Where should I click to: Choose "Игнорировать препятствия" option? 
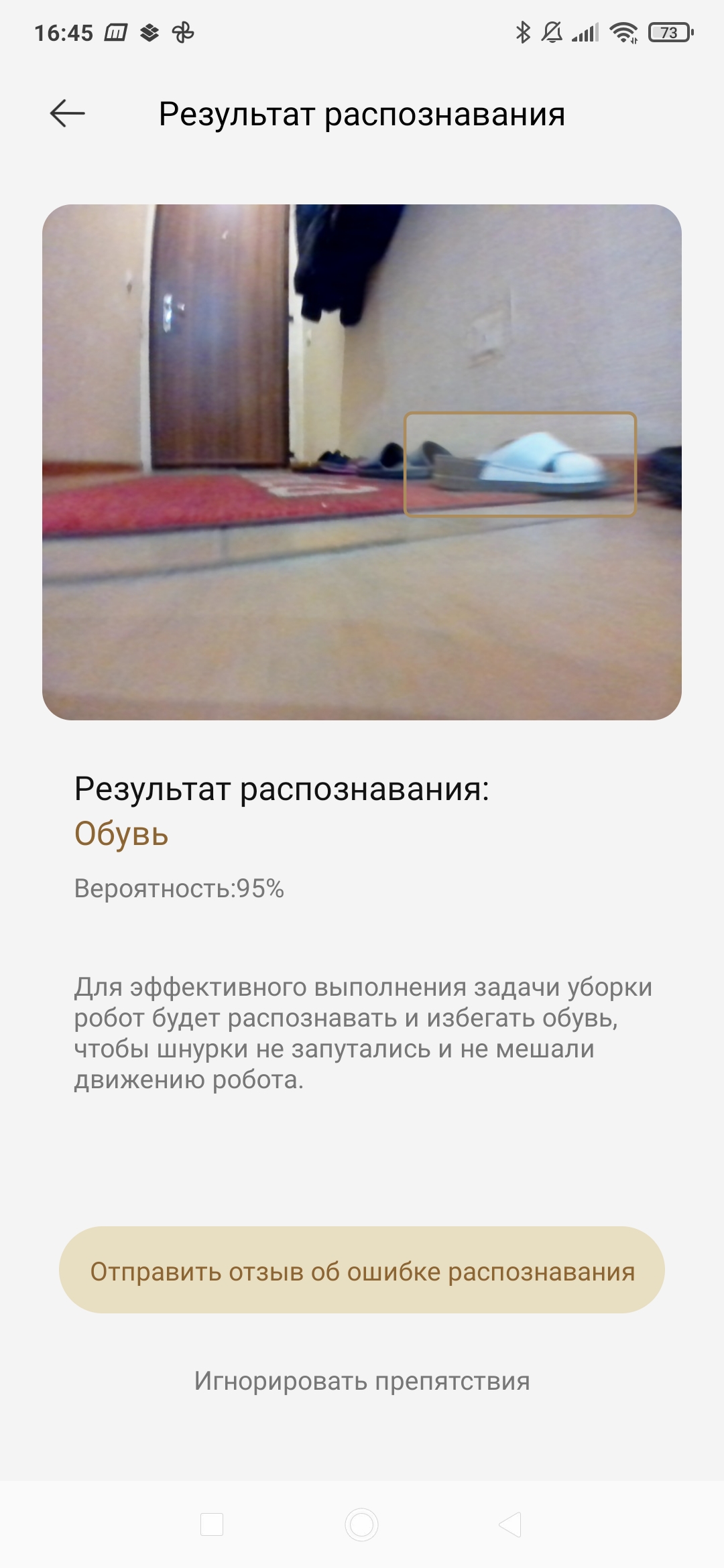pyautogui.click(x=362, y=1381)
